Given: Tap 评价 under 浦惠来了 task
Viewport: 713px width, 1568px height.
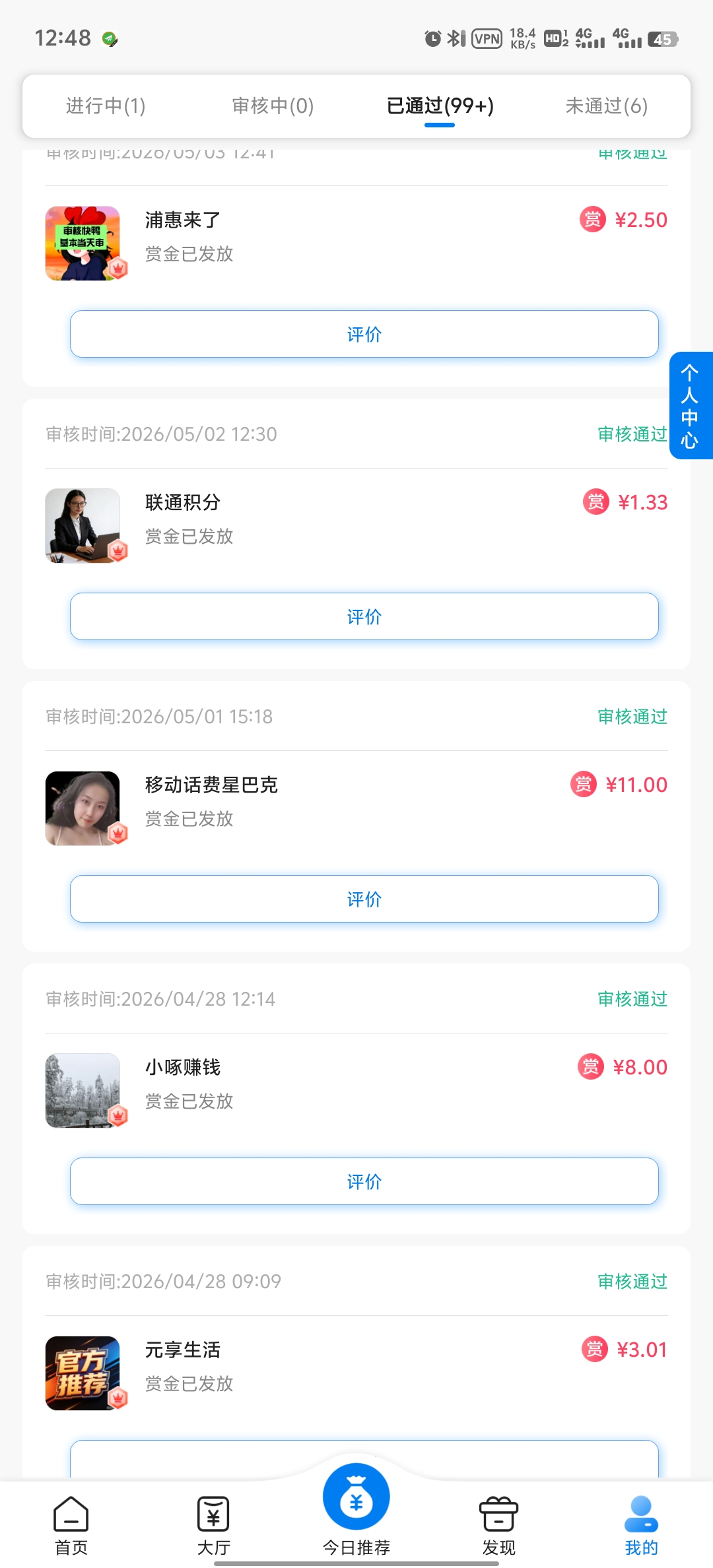Looking at the screenshot, I should 364,334.
